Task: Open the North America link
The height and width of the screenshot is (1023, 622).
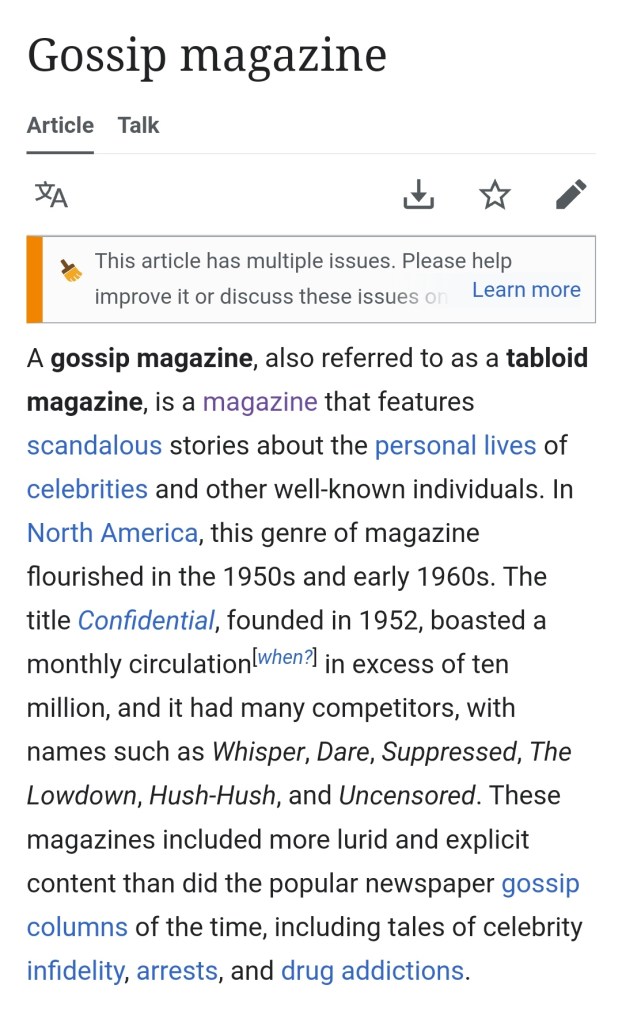Action: coord(112,533)
